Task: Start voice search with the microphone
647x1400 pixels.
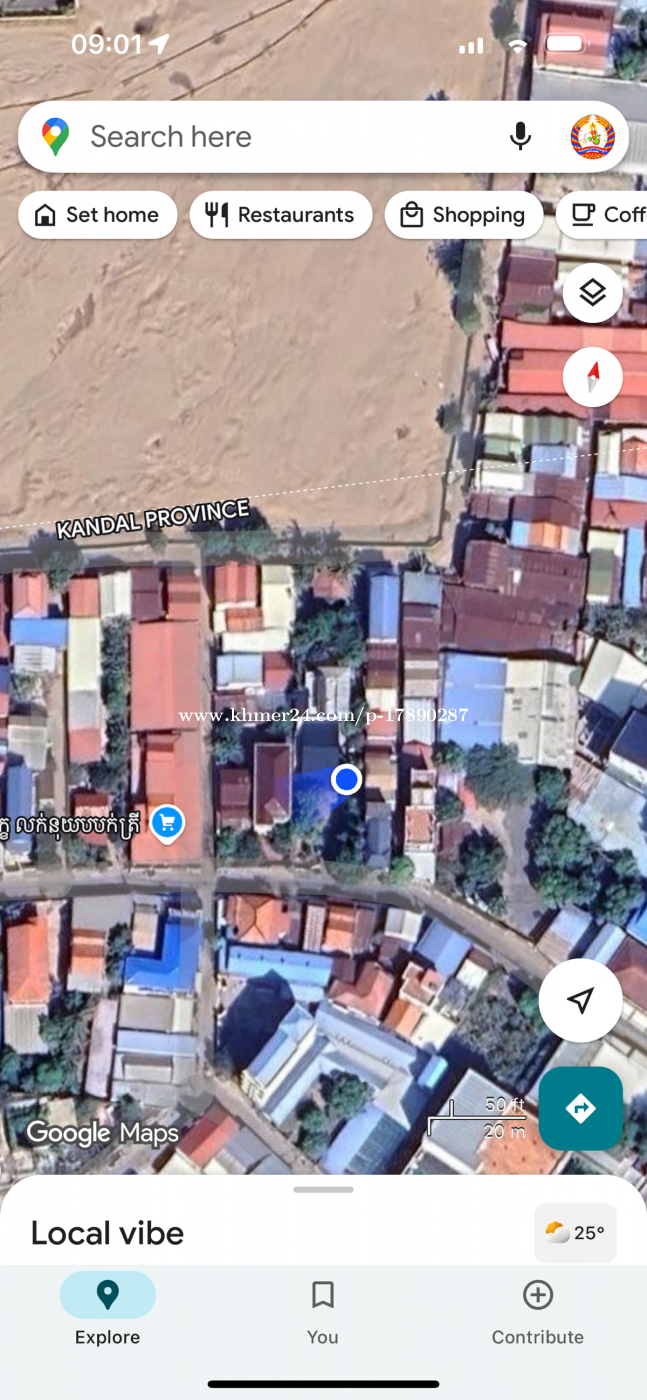Action: click(520, 136)
